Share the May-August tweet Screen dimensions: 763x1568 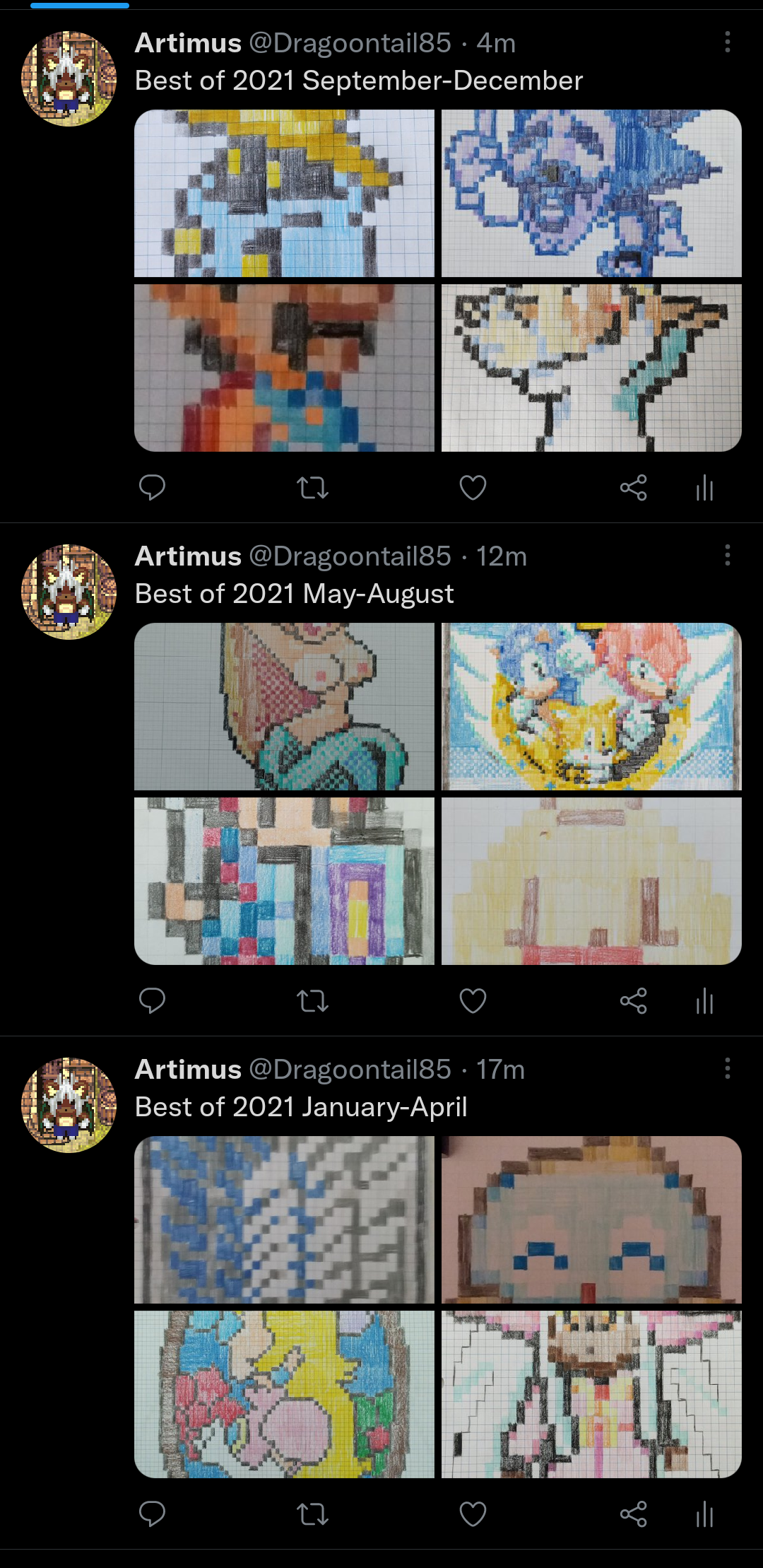[x=633, y=1001]
